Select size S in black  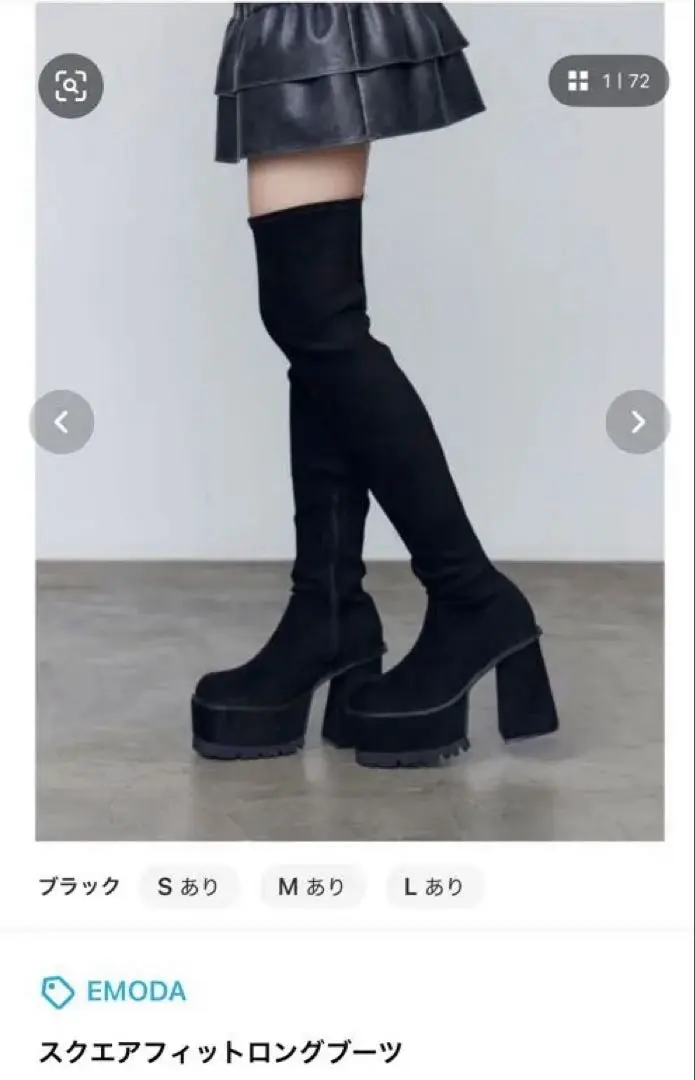coord(188,886)
